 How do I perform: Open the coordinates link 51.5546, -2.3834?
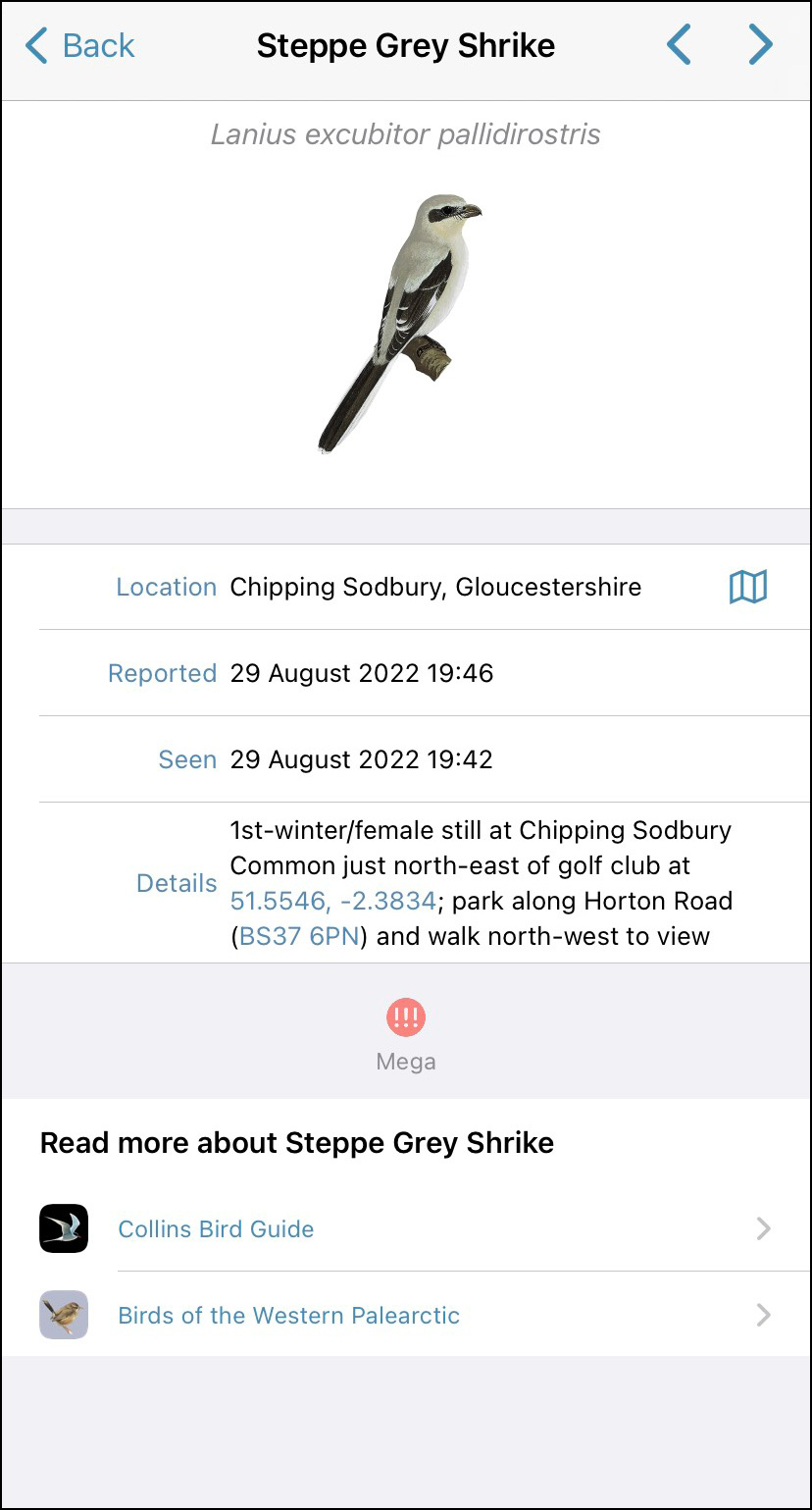(x=331, y=900)
